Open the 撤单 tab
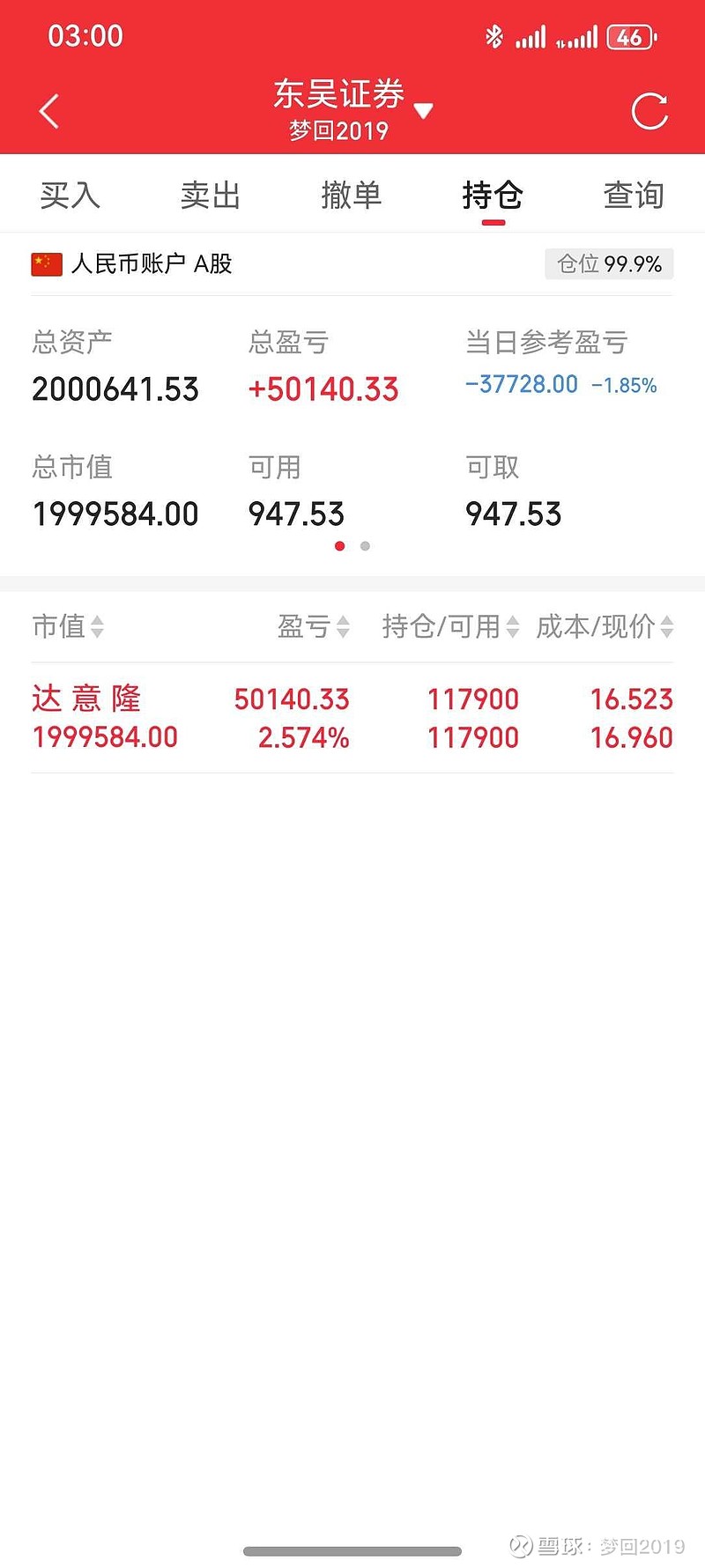The image size is (705, 1568). [x=352, y=195]
